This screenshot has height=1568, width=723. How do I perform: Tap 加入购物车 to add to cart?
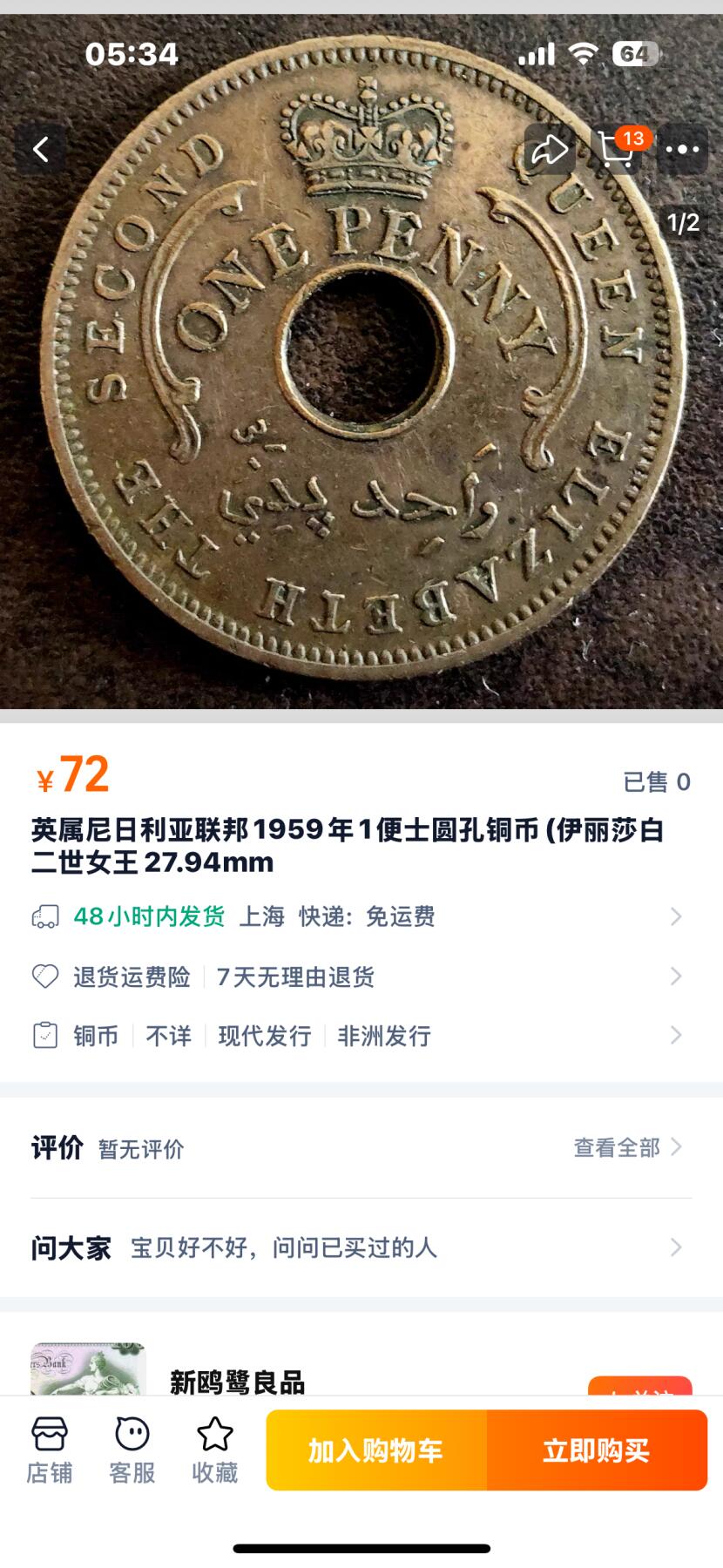point(376,1450)
